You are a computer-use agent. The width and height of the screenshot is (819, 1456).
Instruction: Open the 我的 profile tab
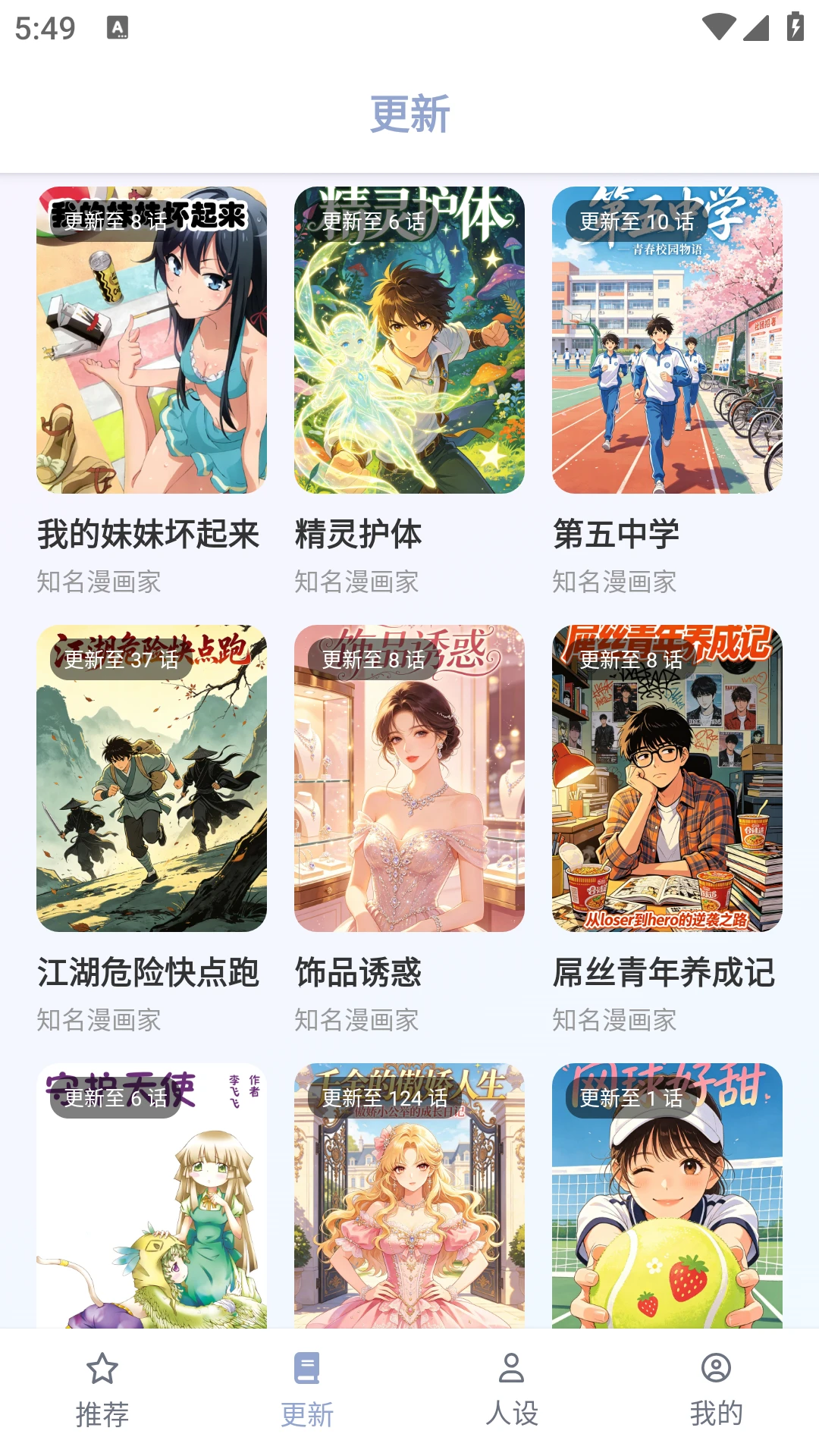pyautogui.click(x=717, y=1392)
